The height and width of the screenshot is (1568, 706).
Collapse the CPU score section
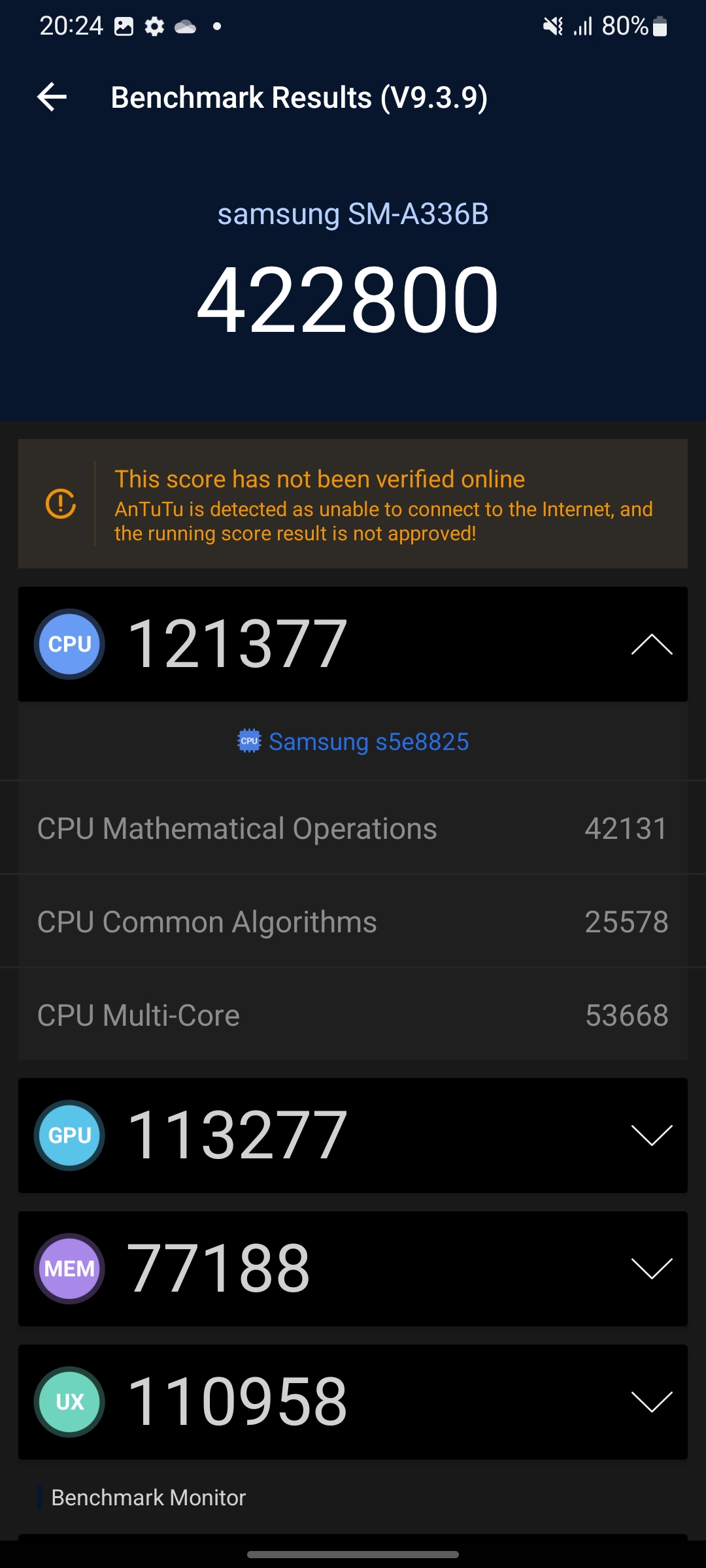[651, 644]
